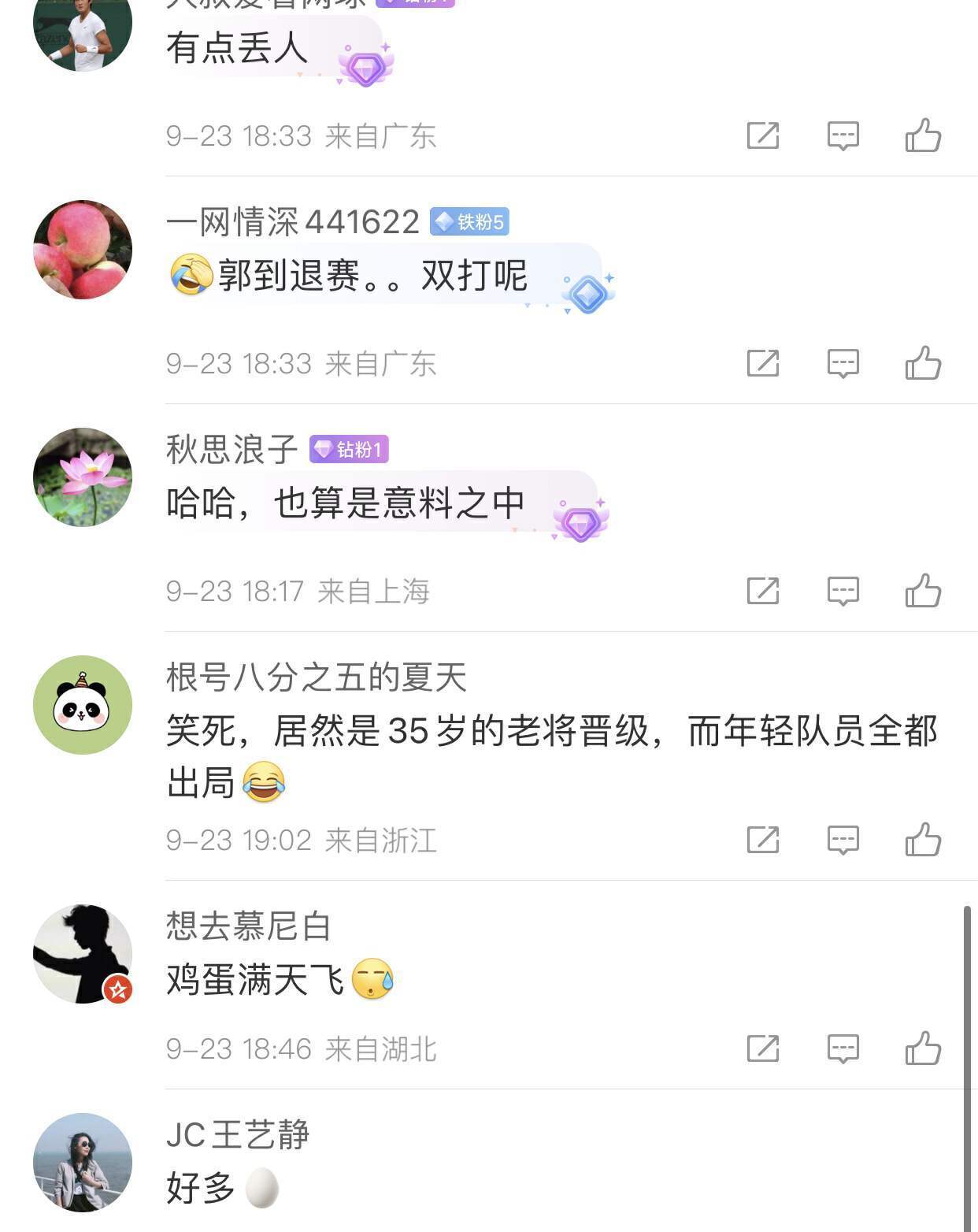Image resolution: width=978 pixels, height=1232 pixels.
Task: Tap the 铁粉5 badge next to 一网情深441622
Action: 469,222
